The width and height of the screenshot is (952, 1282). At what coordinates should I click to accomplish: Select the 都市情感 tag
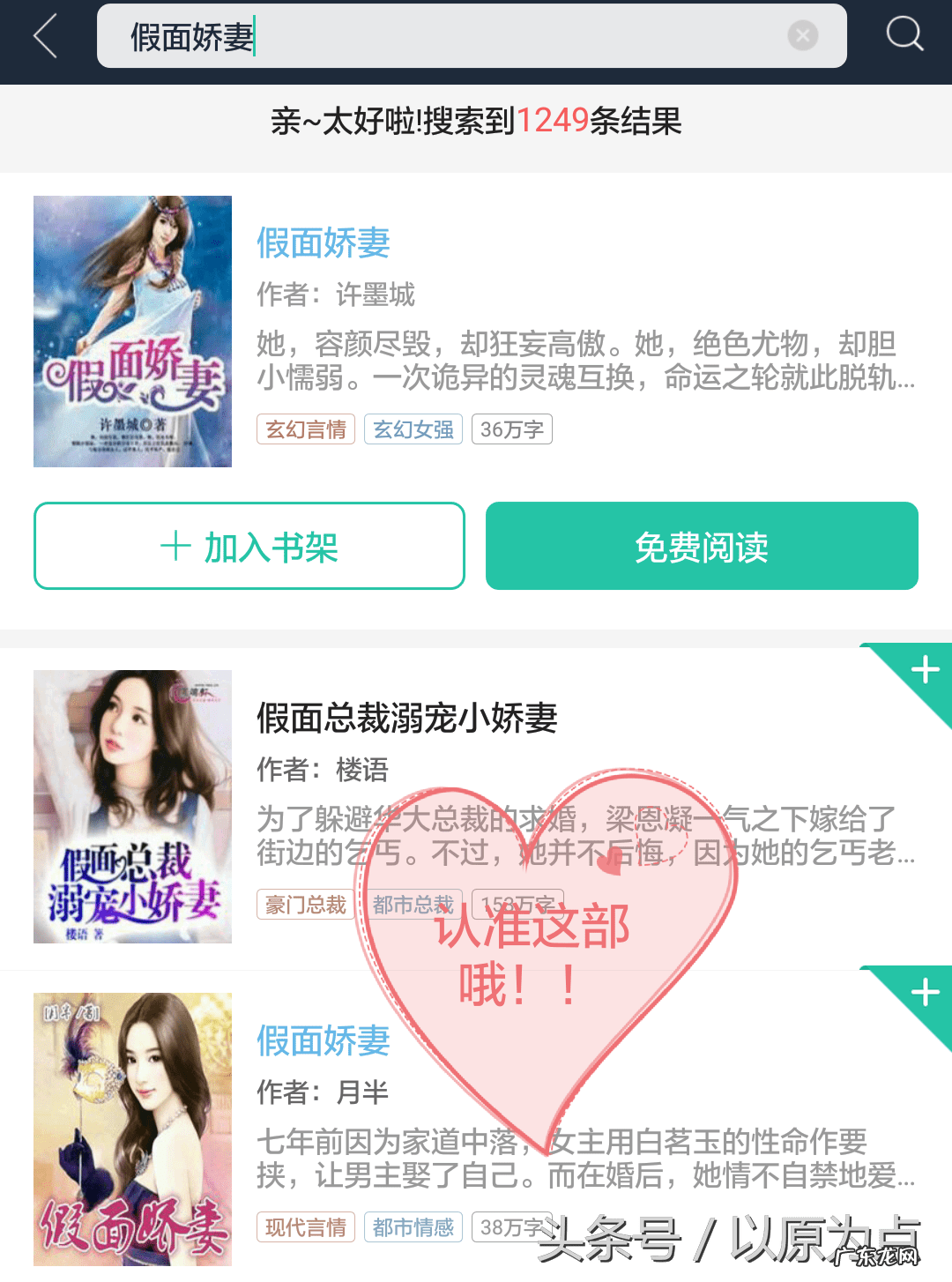click(x=413, y=1227)
